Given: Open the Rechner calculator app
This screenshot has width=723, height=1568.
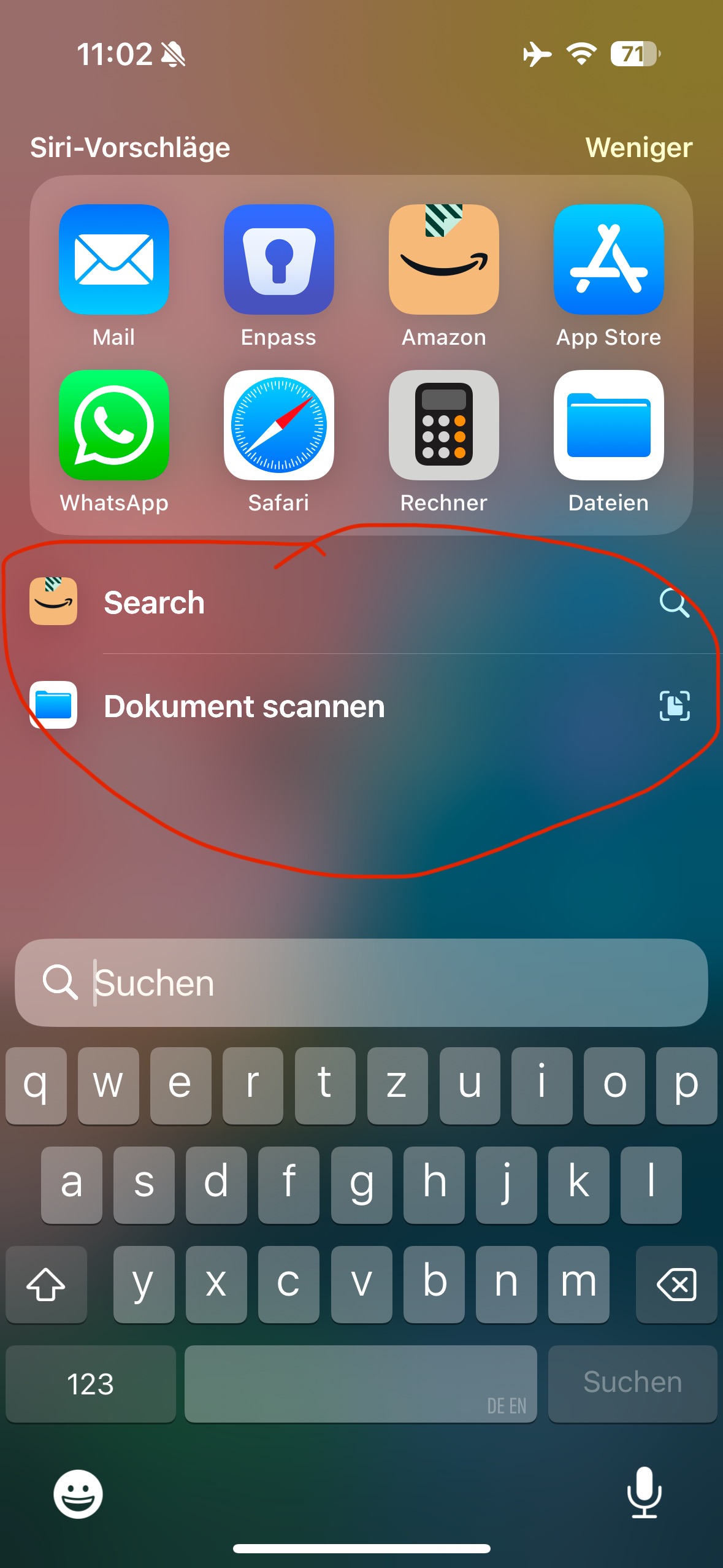Looking at the screenshot, I should (x=443, y=425).
